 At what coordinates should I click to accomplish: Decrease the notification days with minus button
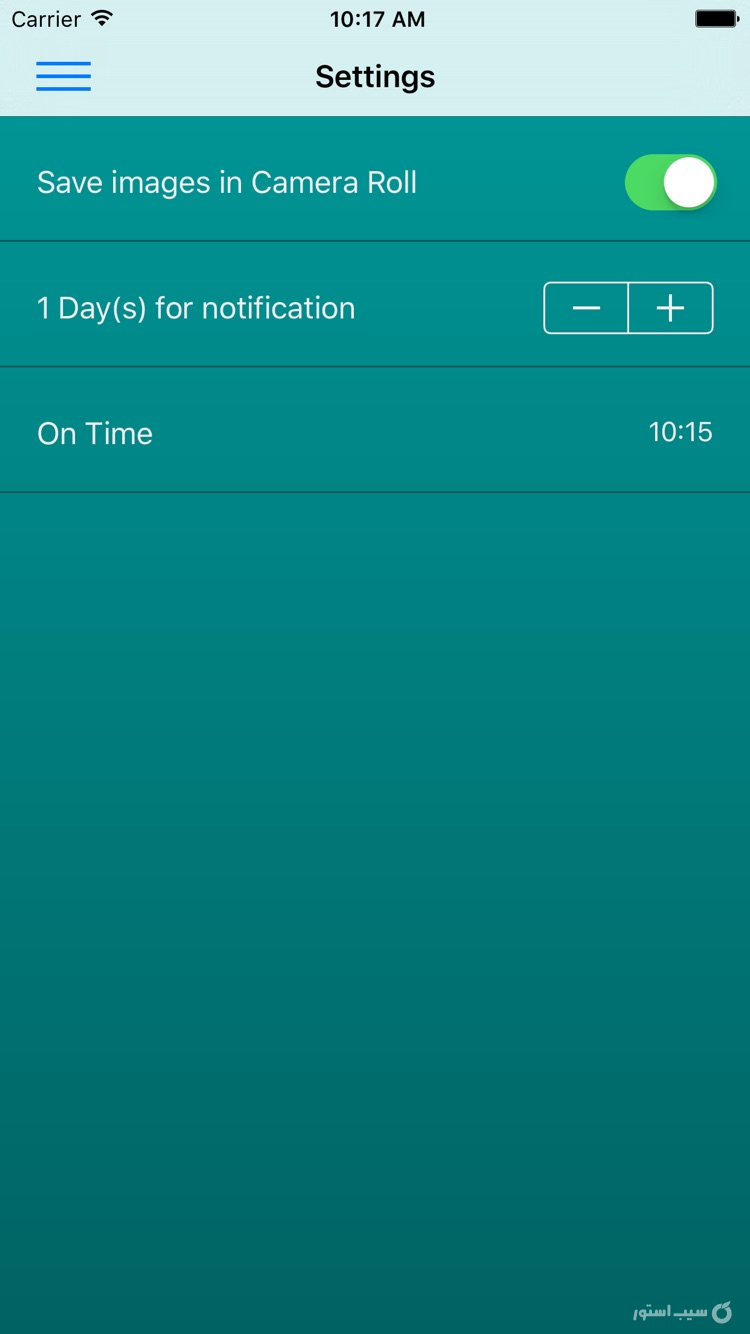click(586, 308)
